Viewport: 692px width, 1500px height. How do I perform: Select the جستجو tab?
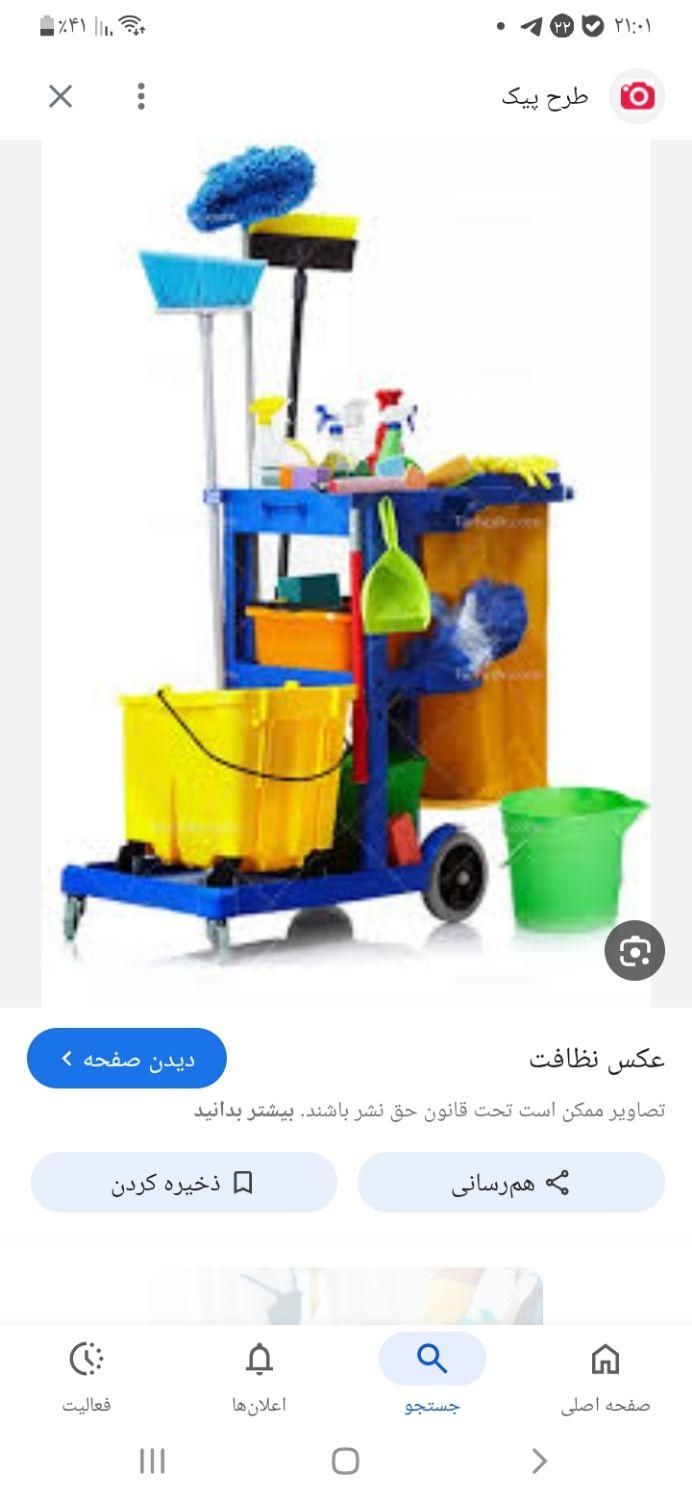432,1376
